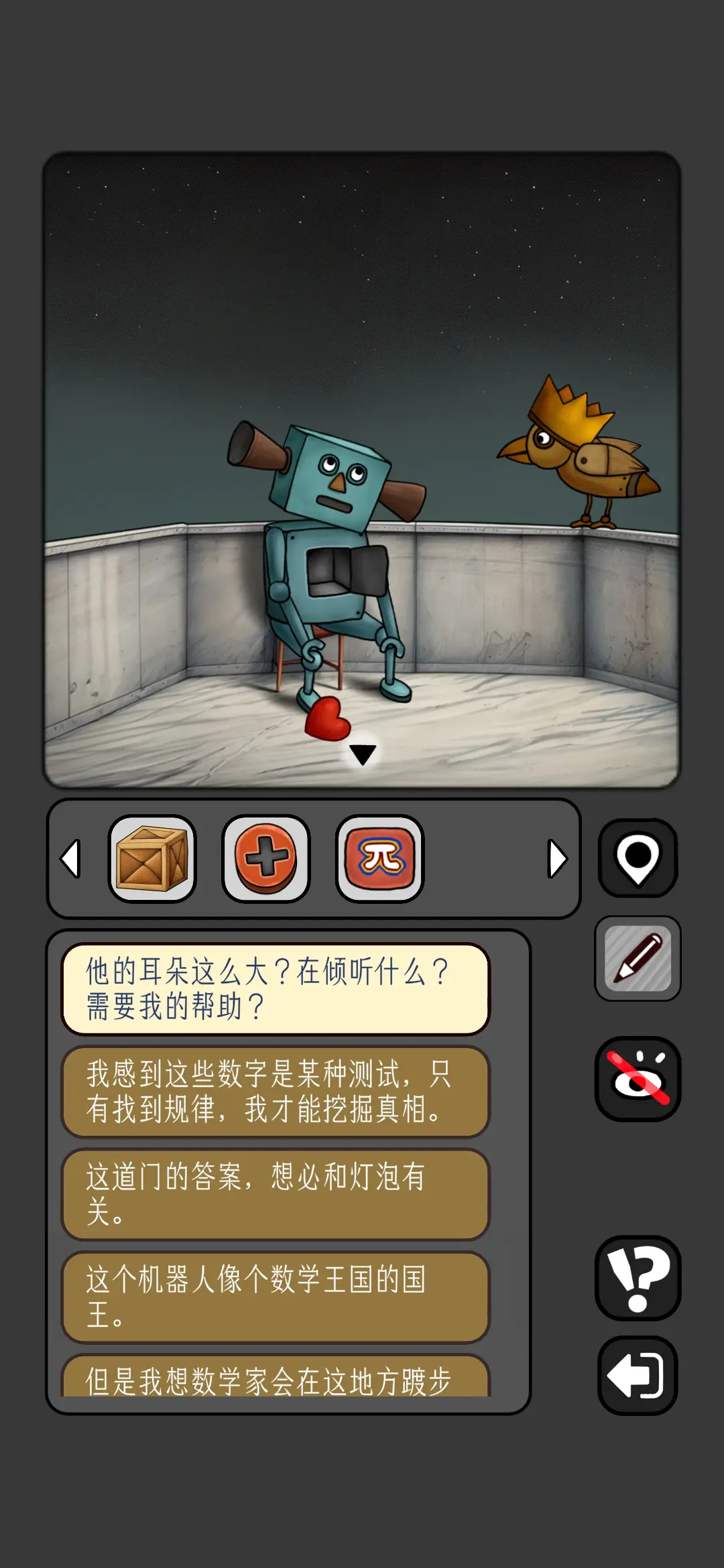Image resolution: width=724 pixels, height=1568 pixels.
Task: Open the hint question mark button
Action: point(638,1278)
